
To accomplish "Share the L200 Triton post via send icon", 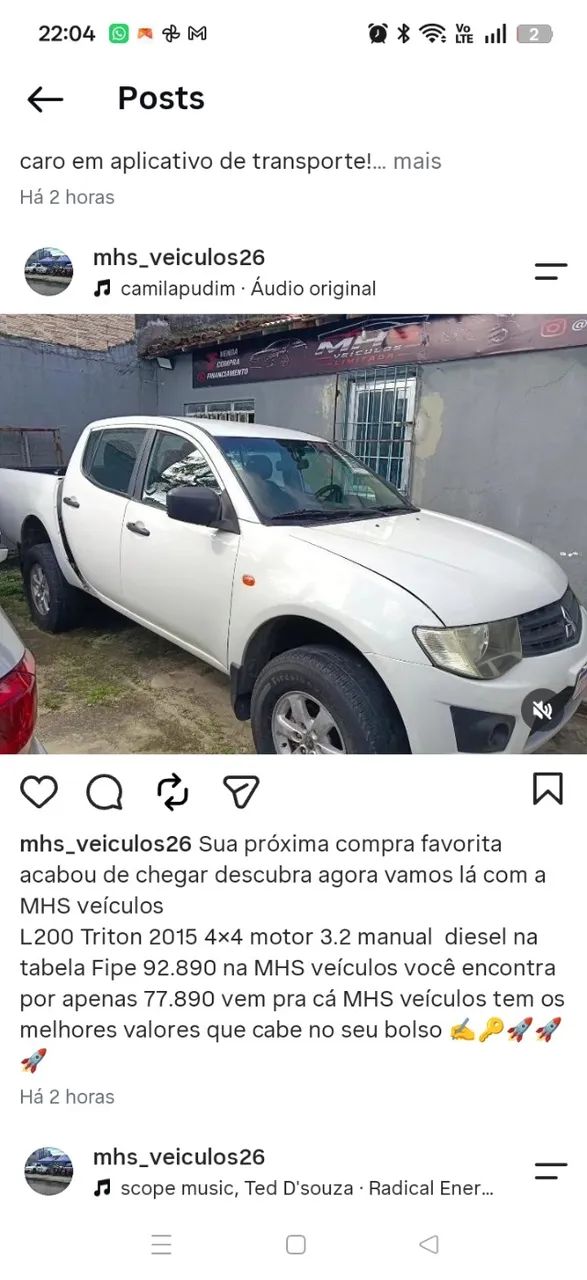I will [241, 792].
